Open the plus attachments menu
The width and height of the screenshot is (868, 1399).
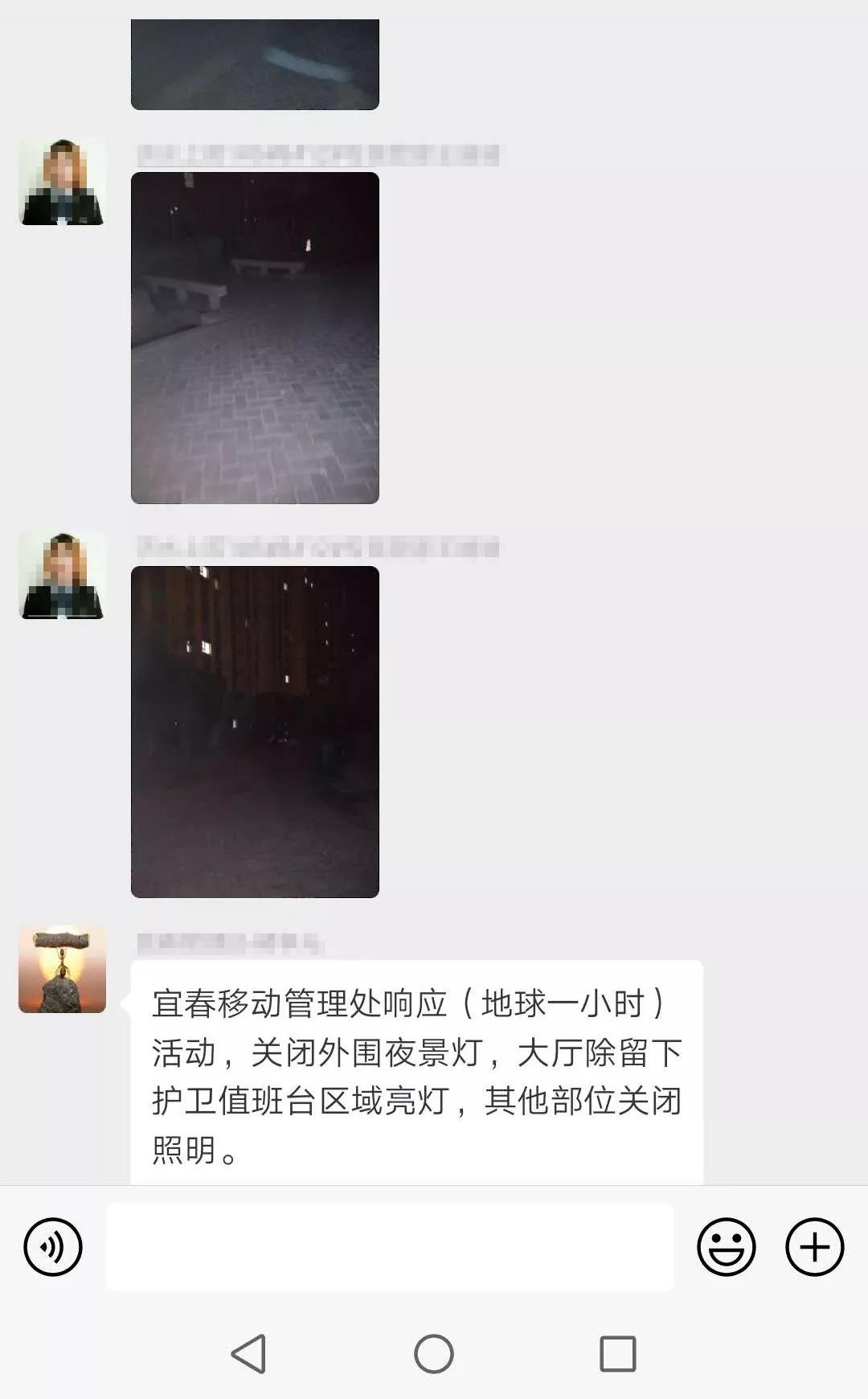point(814,1247)
